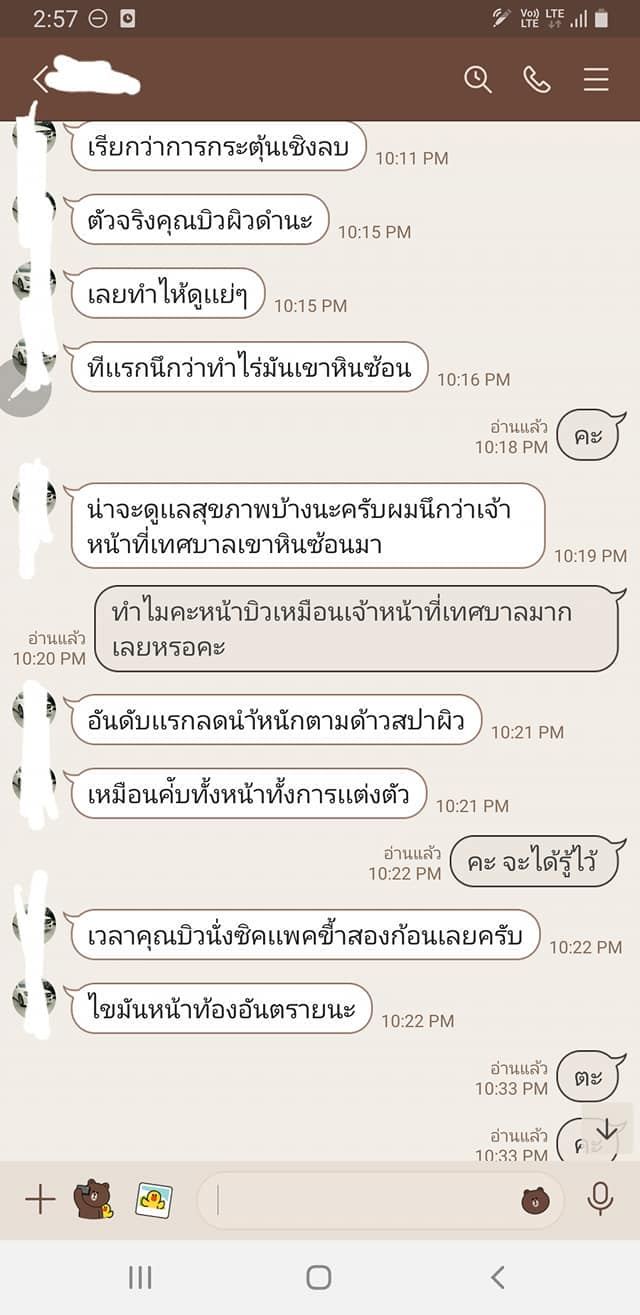Open the plus attachment menu
640x1315 pixels.
[x=40, y=1199]
